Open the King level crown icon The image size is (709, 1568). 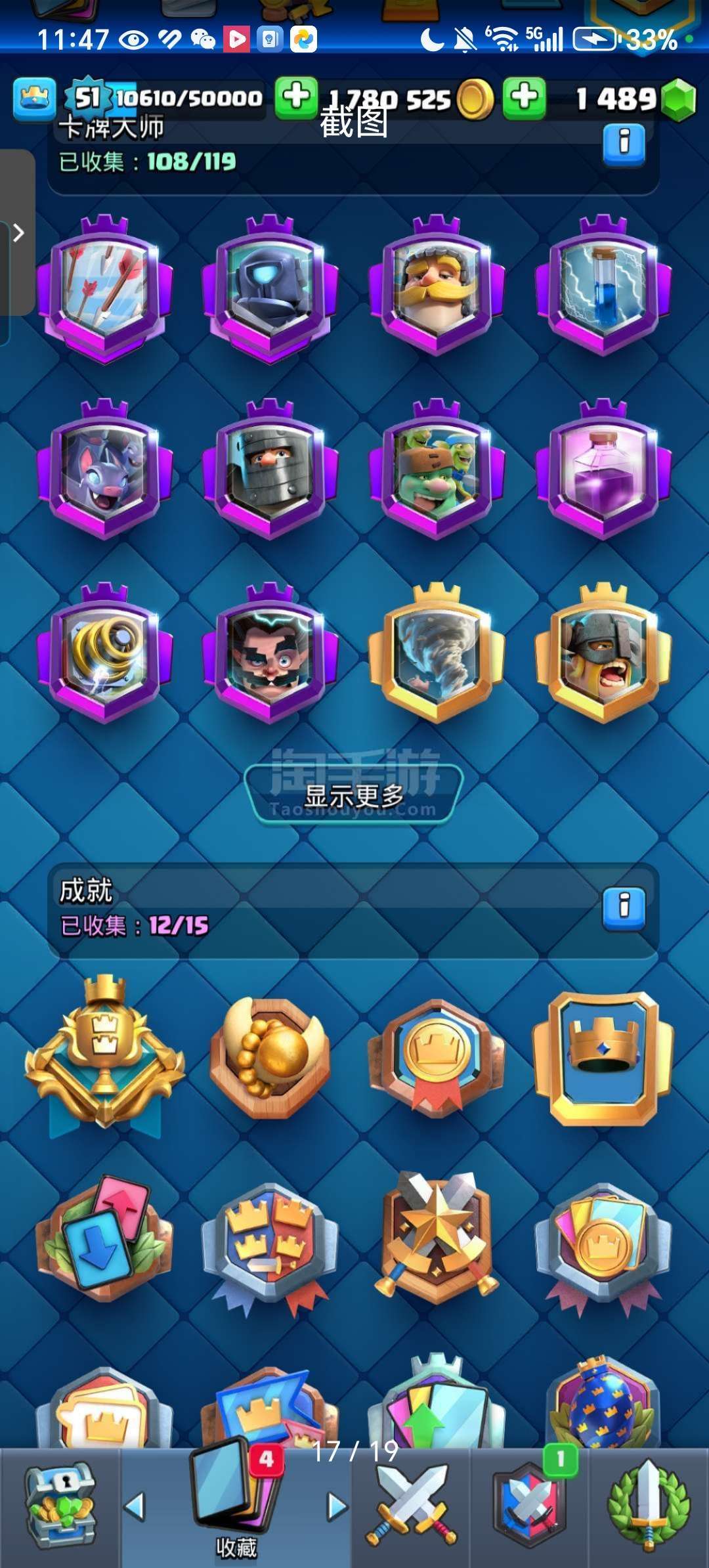pyautogui.click(x=34, y=99)
